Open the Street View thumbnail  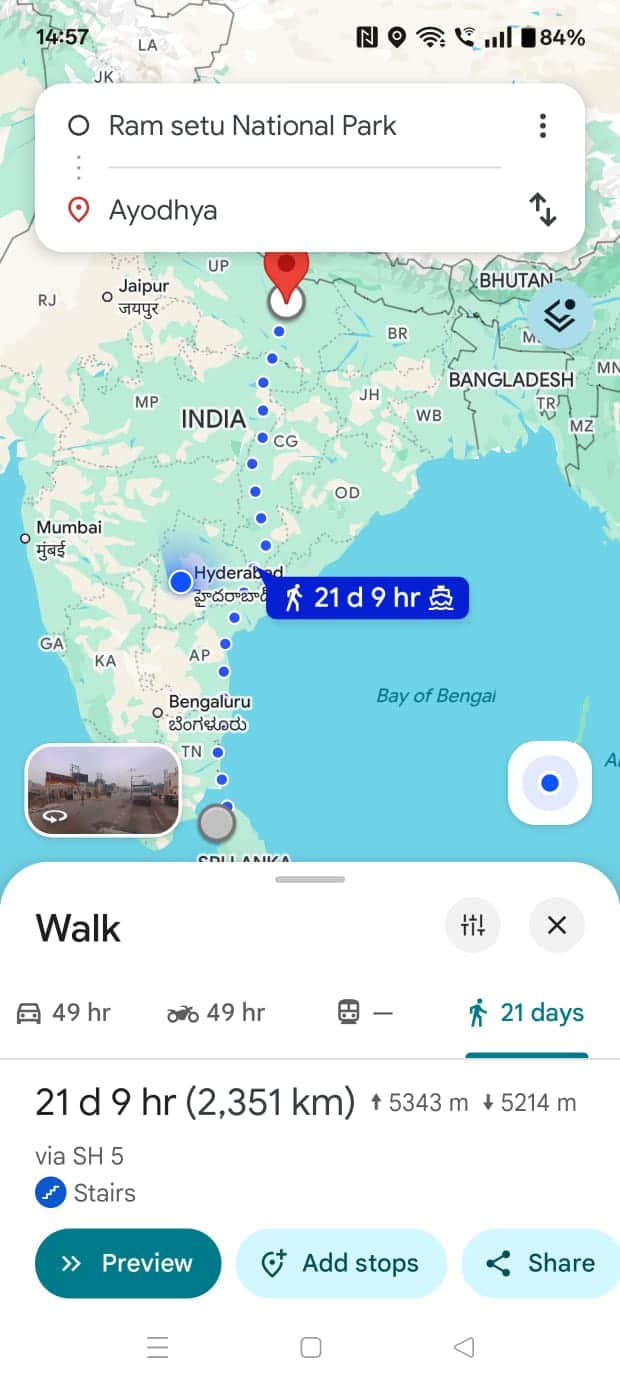click(x=103, y=790)
